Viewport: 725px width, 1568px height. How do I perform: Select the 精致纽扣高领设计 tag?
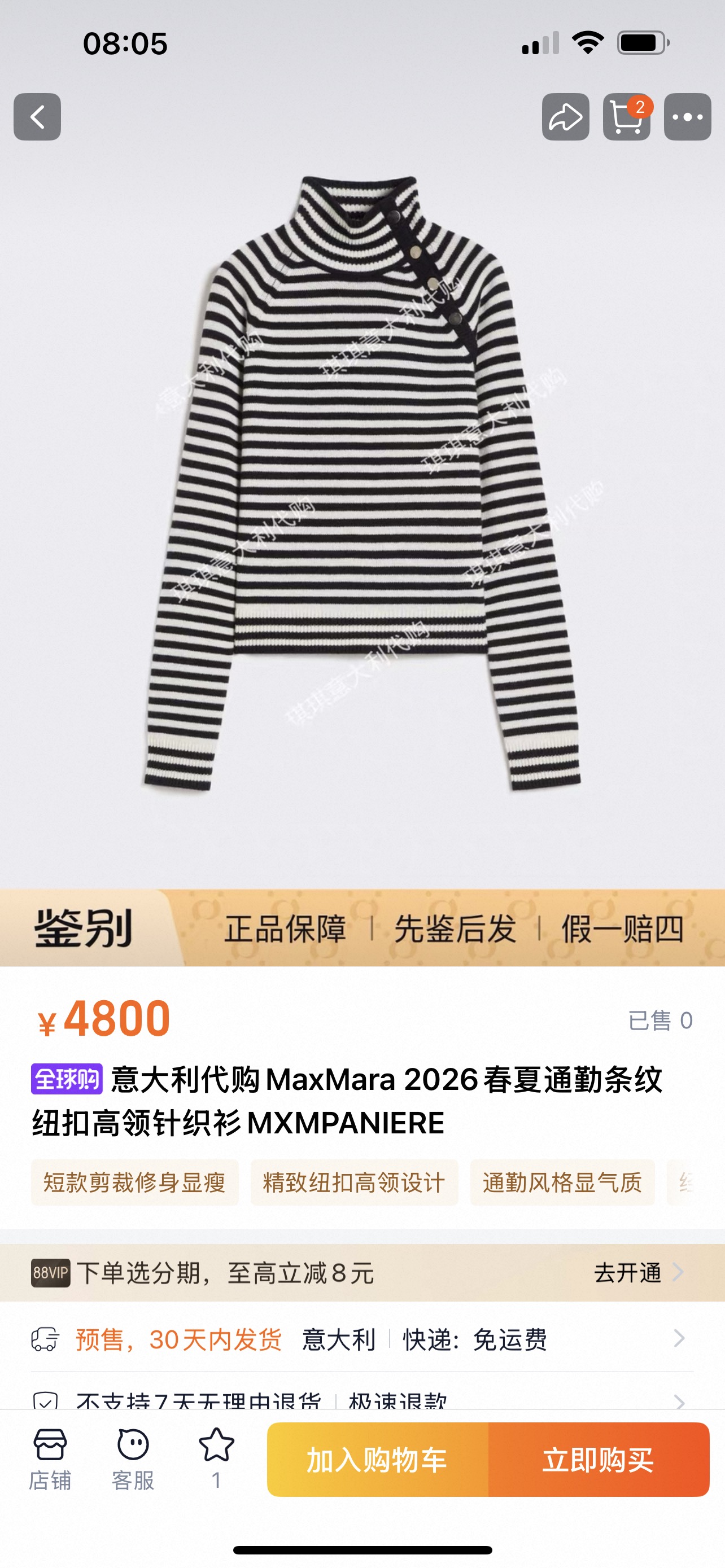pyautogui.click(x=353, y=1182)
